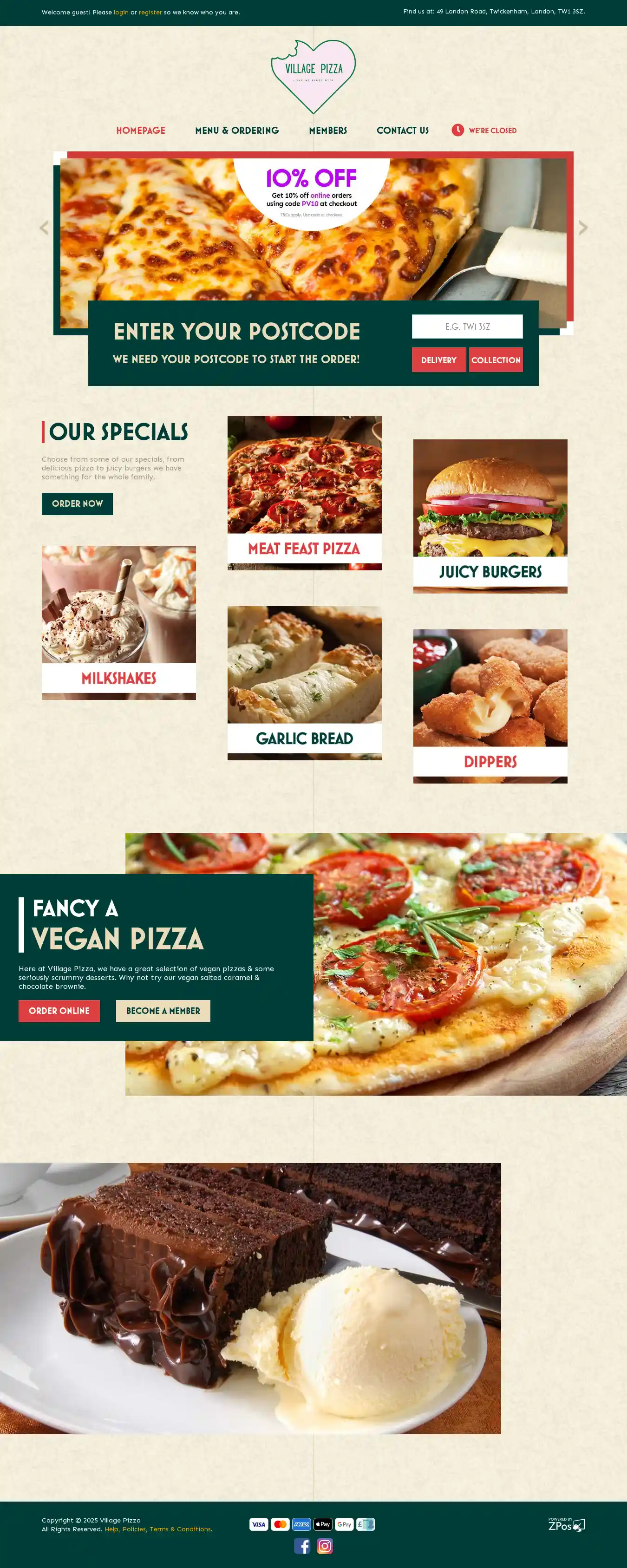Viewport: 627px width, 1568px height.
Task: View the Milkshakes special
Action: click(119, 622)
